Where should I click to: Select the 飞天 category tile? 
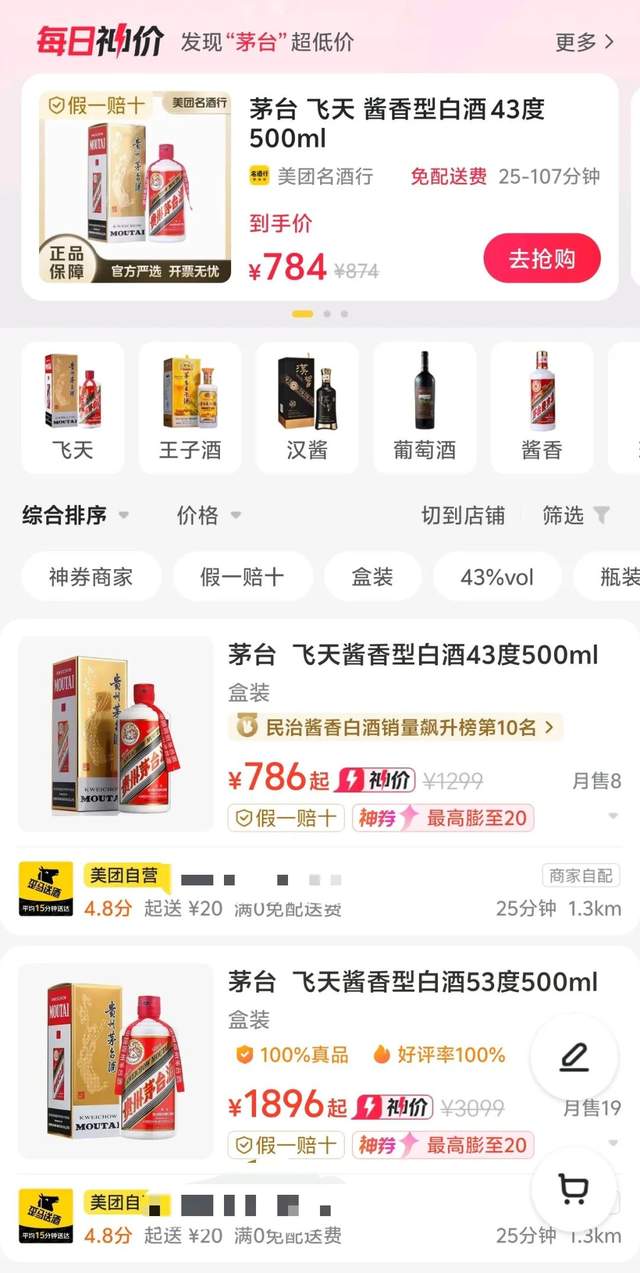point(73,407)
